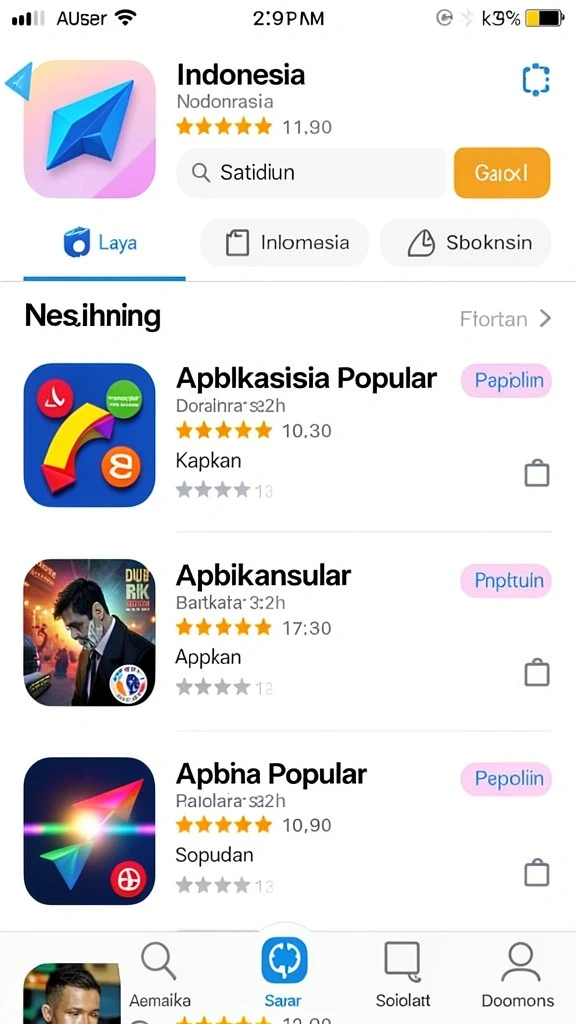
Task: Tap the orange Gaixl button
Action: click(x=502, y=173)
